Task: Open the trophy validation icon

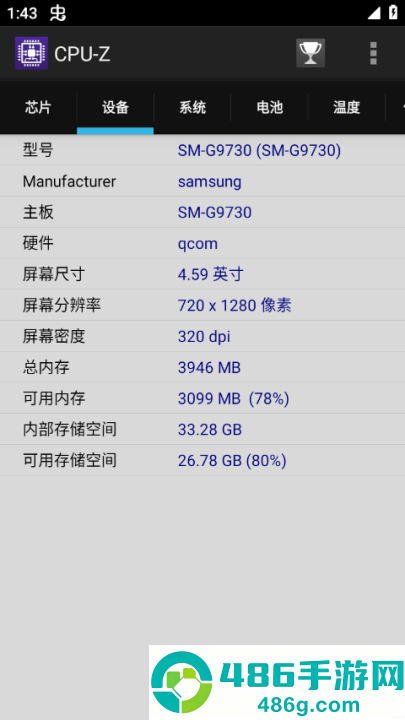Action: 310,53
